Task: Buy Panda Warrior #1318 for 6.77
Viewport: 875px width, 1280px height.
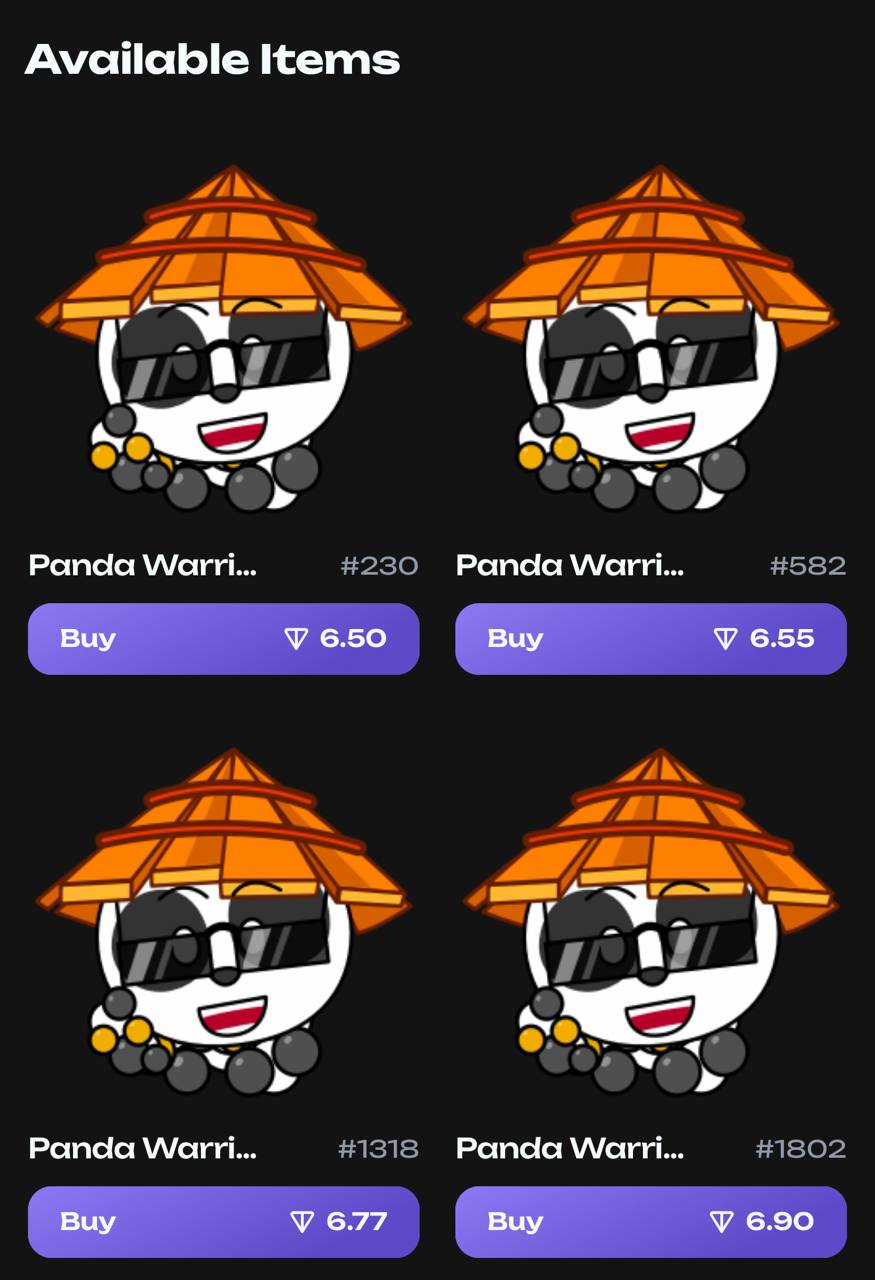Action: click(223, 1222)
